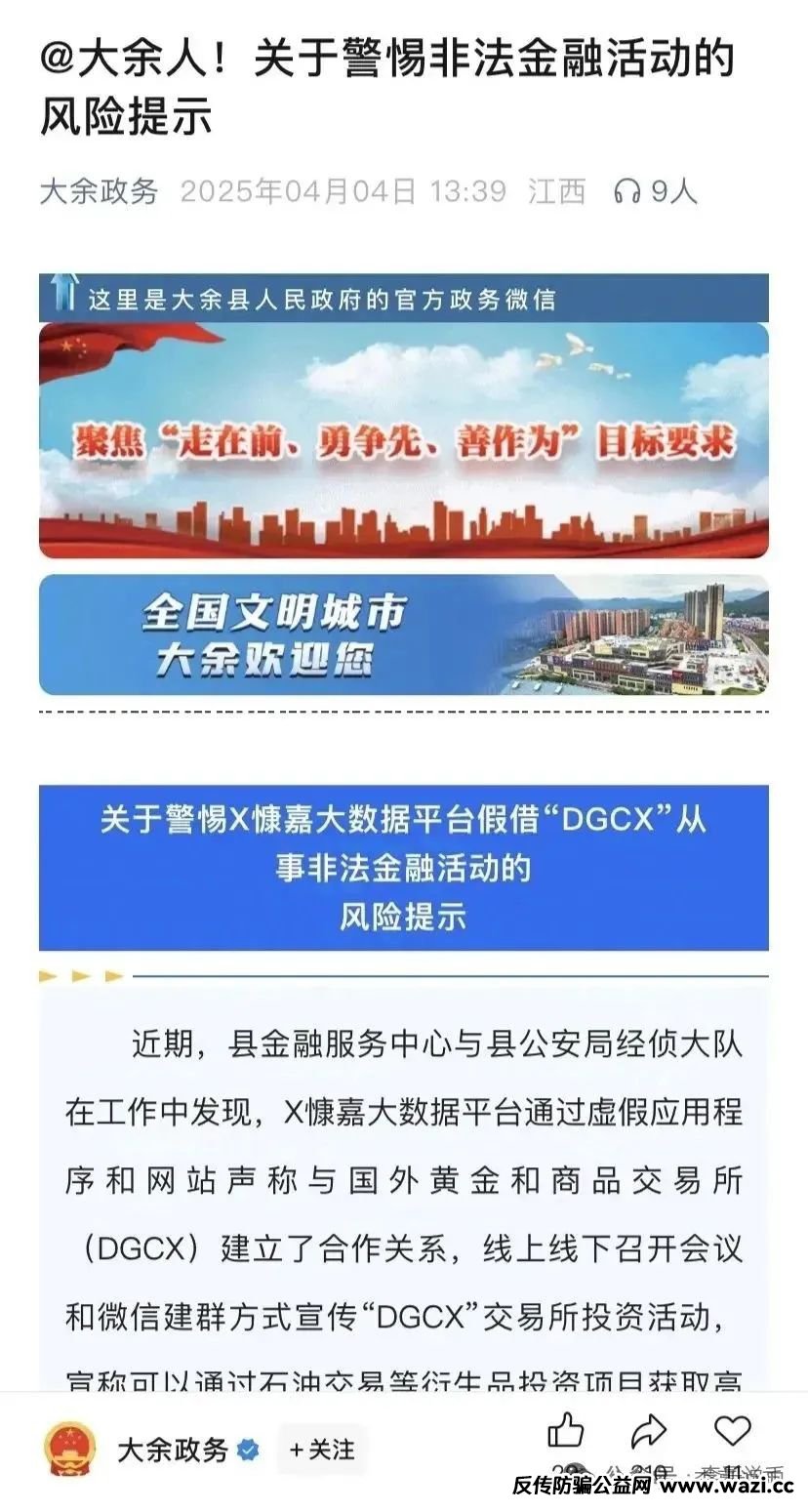Viewport: 808px width, 1512px height.
Task: Open the 大余政务 profile from the bottom avatar
Action: point(70,1450)
